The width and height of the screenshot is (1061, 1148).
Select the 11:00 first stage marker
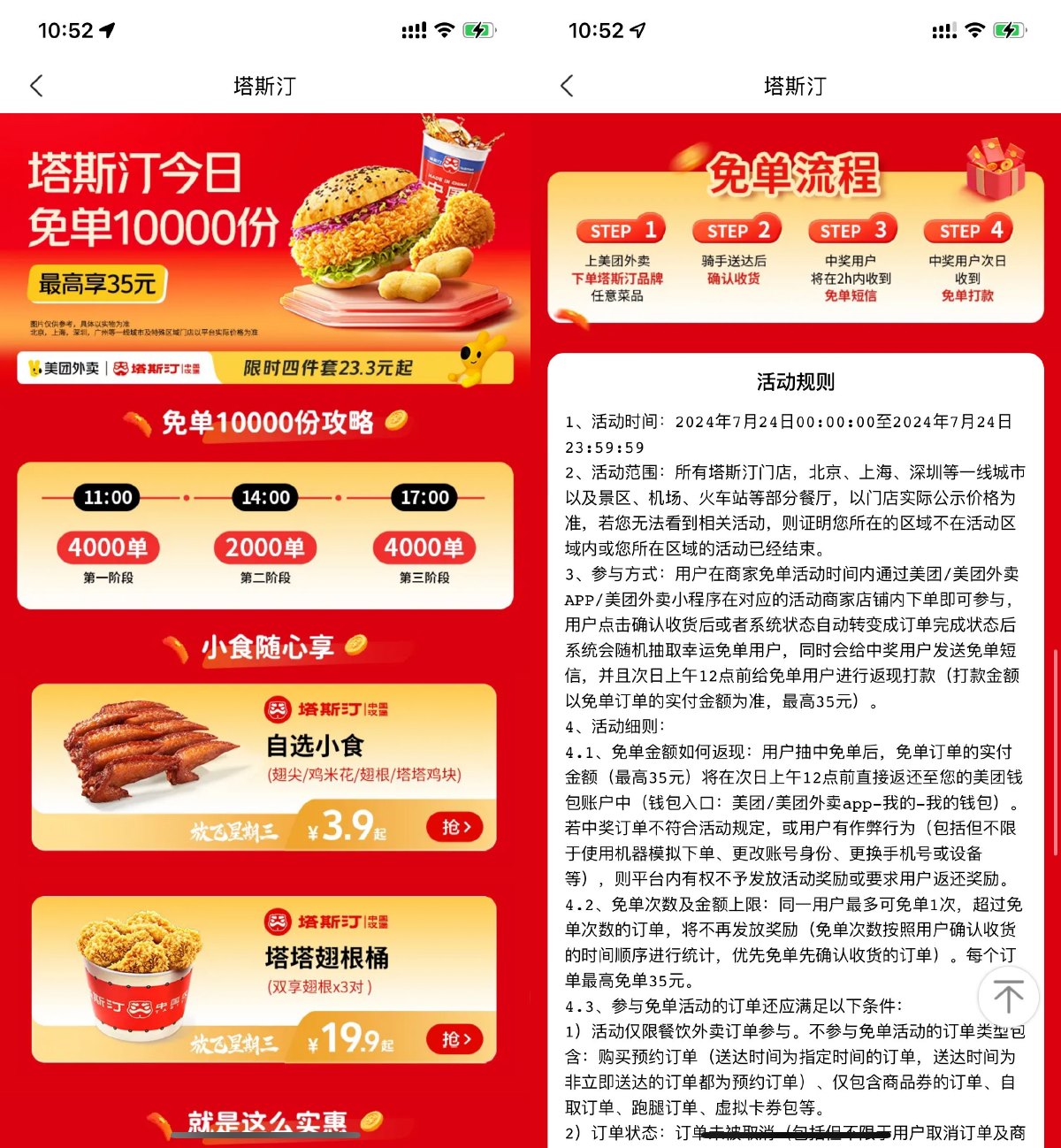coord(107,498)
